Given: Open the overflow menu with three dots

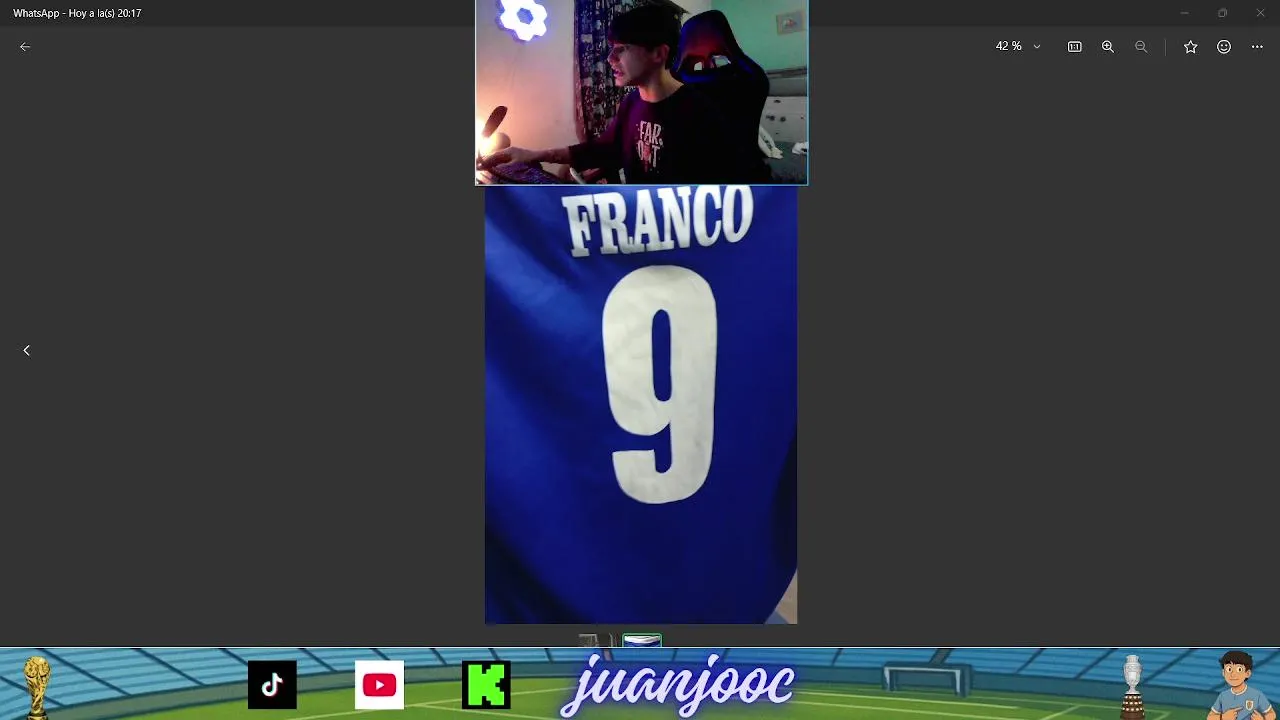Looking at the screenshot, I should (x=1257, y=47).
